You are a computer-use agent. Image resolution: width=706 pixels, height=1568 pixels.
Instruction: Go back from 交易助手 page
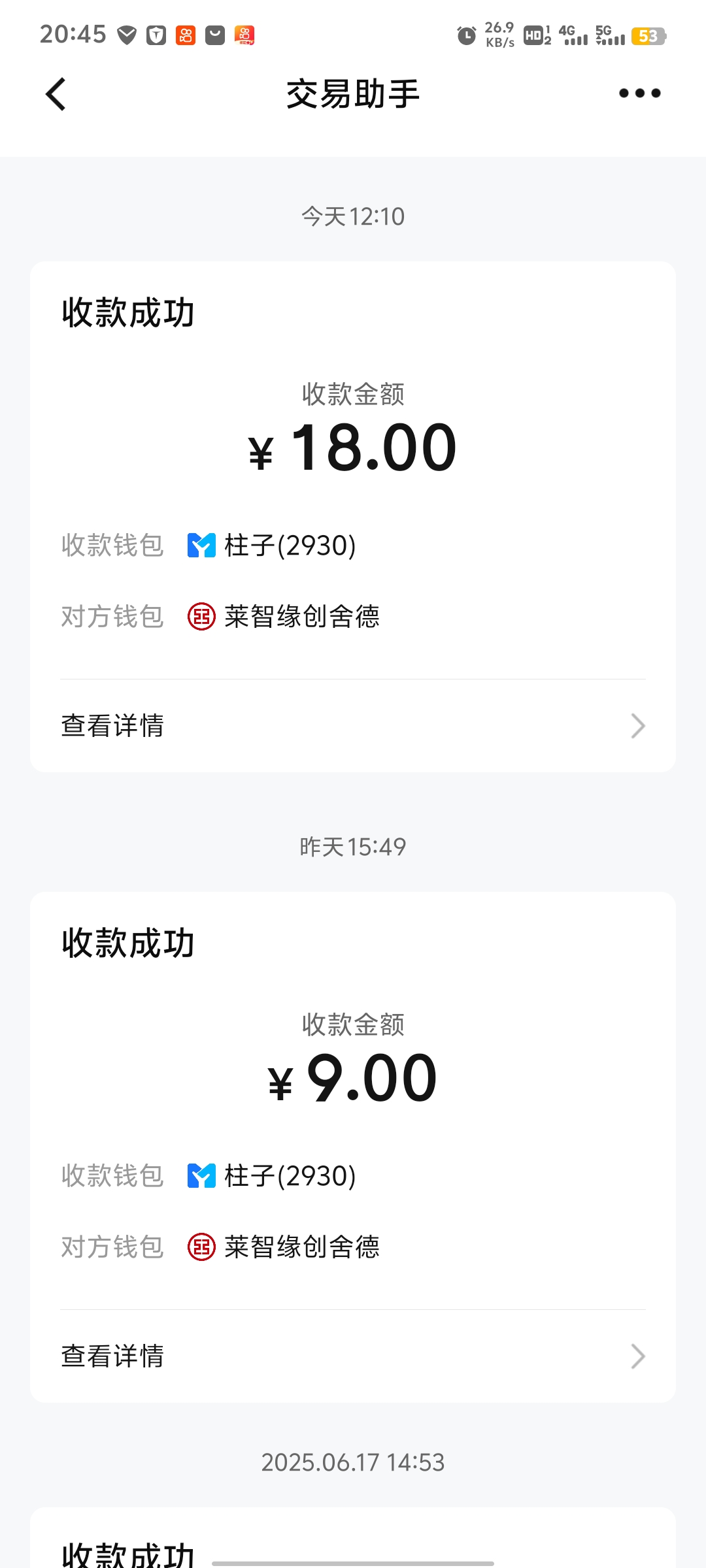coord(56,94)
